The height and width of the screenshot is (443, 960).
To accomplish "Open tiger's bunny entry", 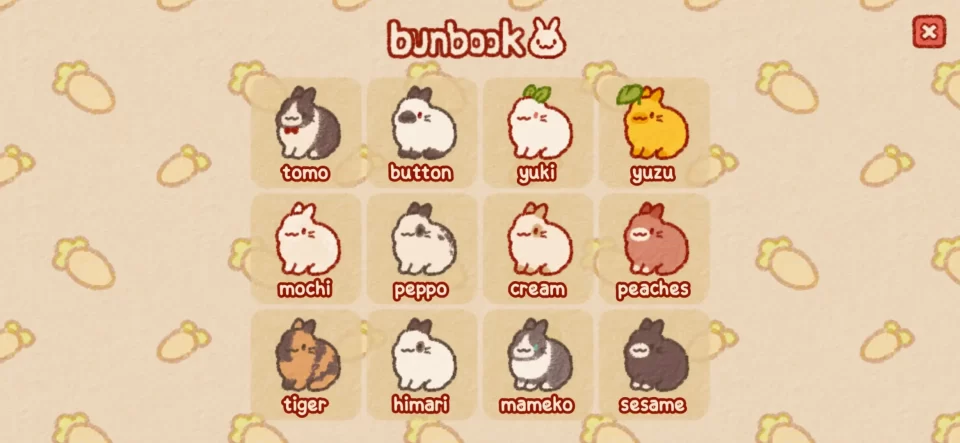I will [x=306, y=364].
